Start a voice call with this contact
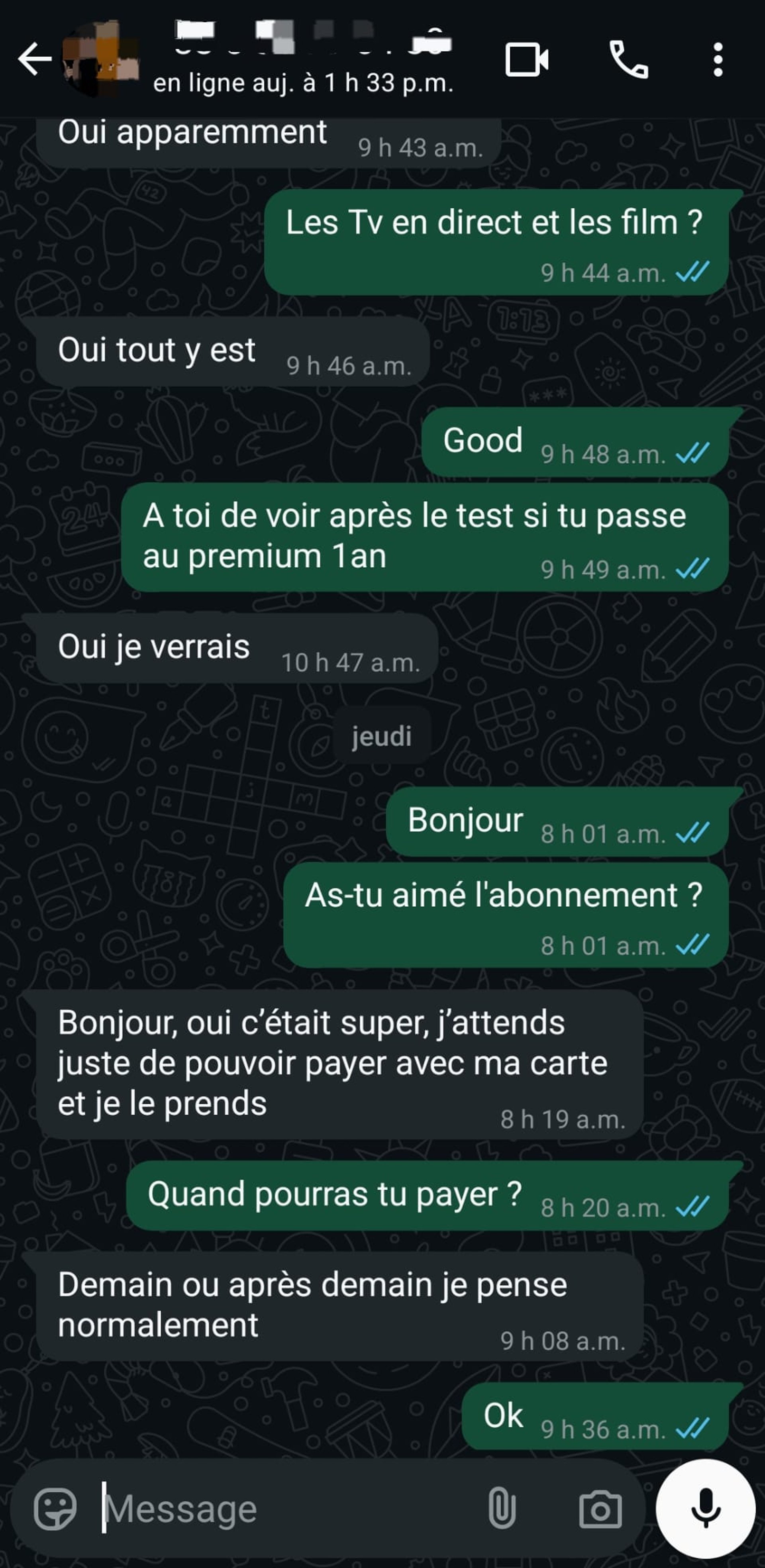The image size is (765, 1568). point(628,60)
